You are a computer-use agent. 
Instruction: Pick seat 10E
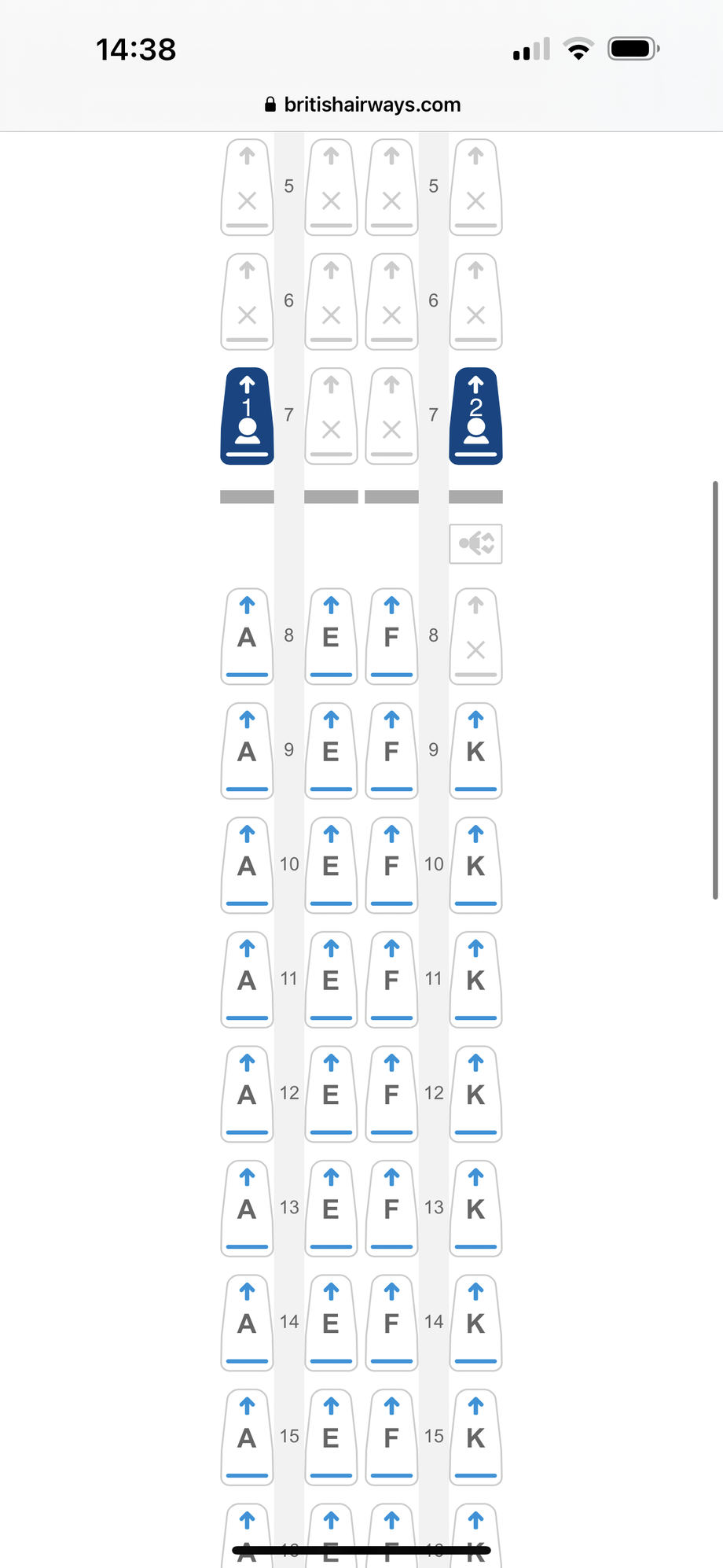click(x=331, y=865)
